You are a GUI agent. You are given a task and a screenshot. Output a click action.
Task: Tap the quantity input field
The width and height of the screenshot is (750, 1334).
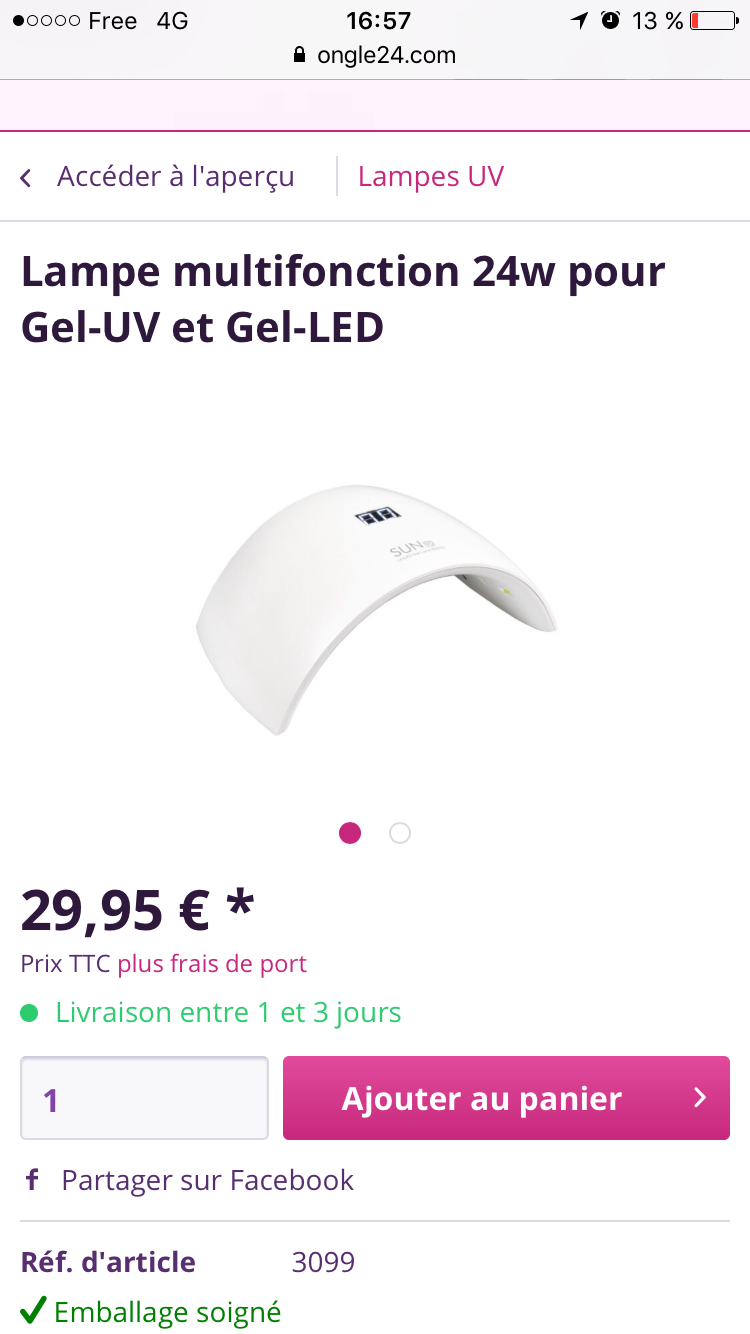coord(144,1098)
